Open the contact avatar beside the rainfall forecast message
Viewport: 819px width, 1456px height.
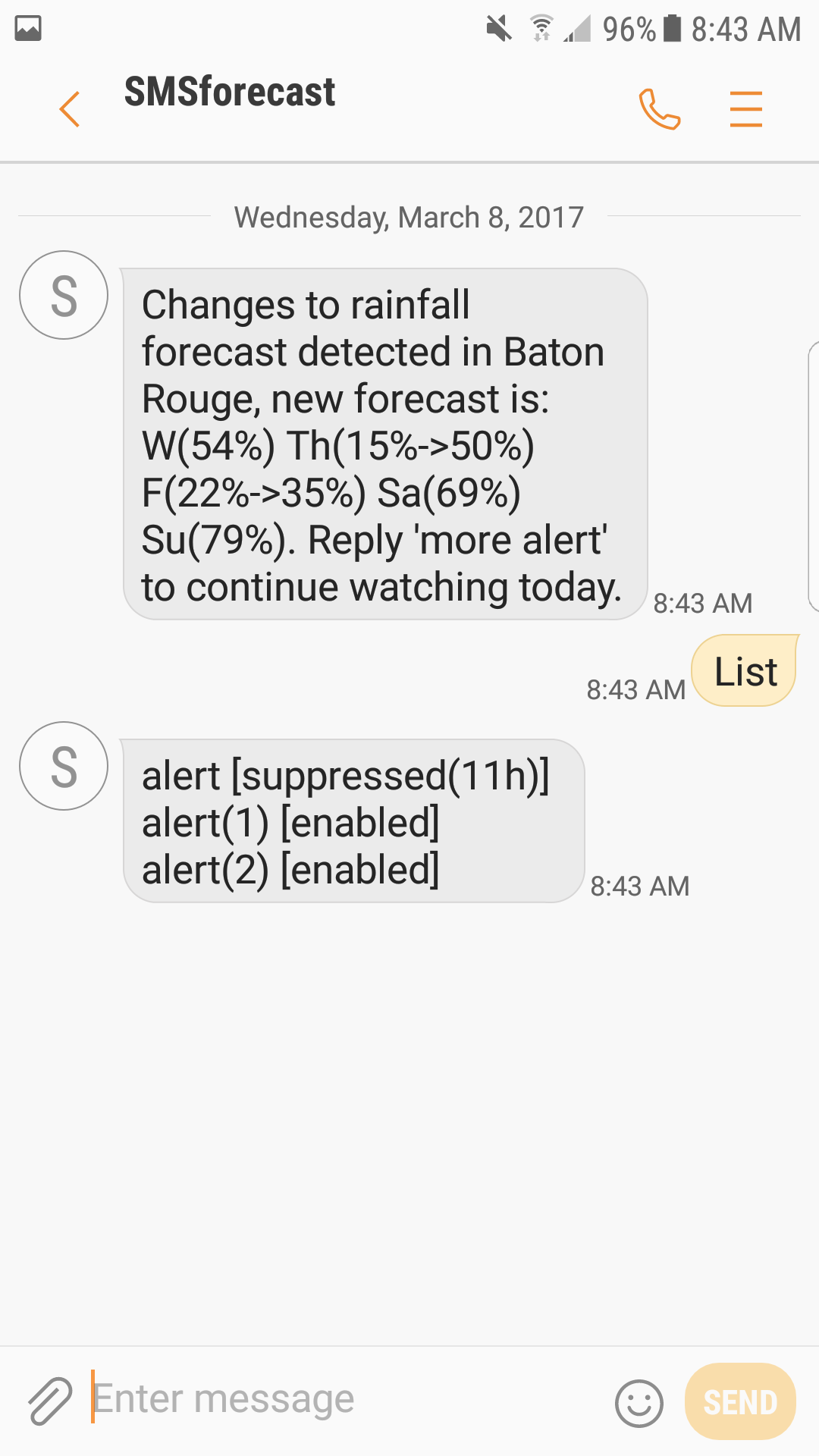coord(64,295)
